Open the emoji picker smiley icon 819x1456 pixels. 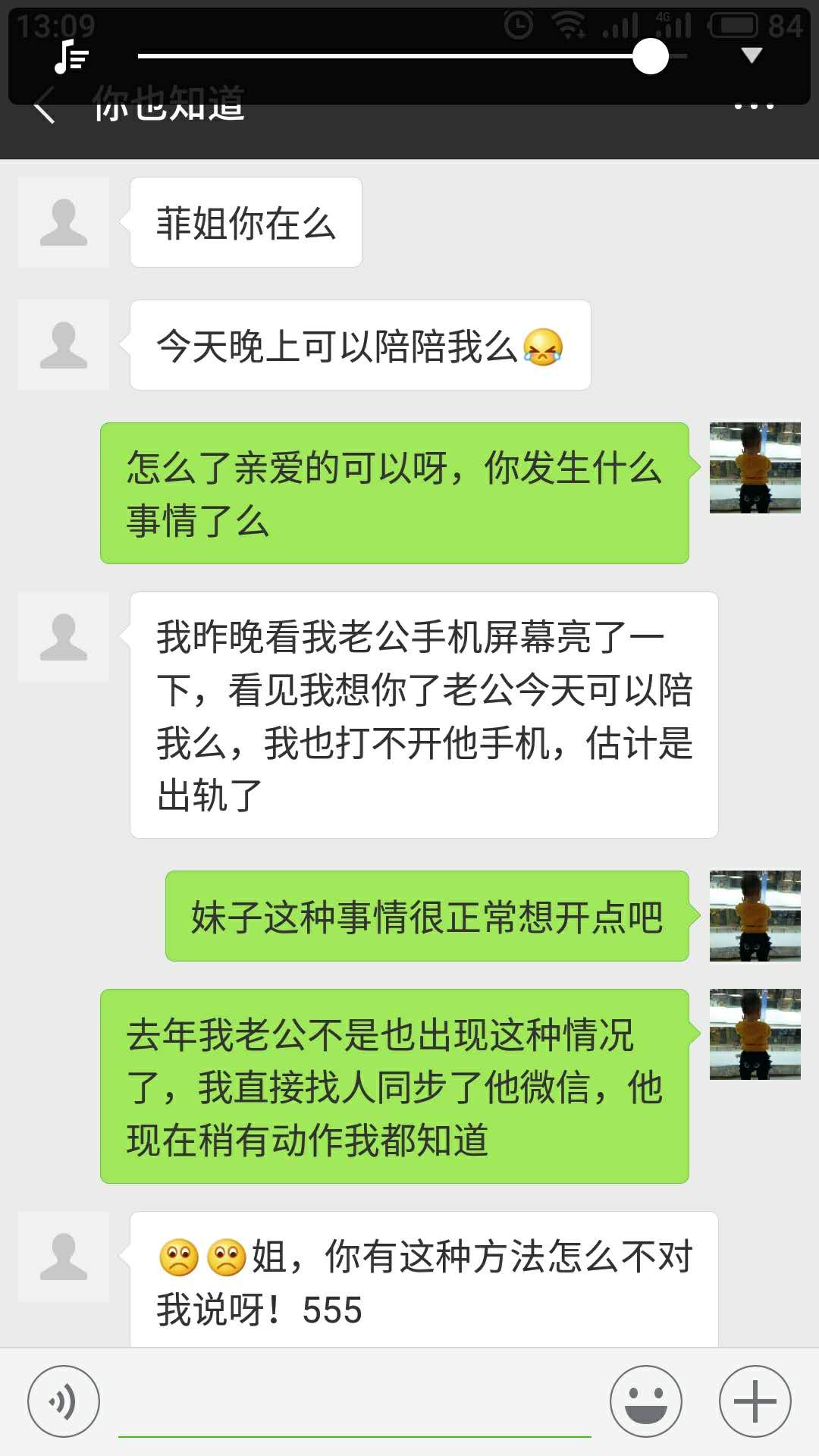point(645,1401)
